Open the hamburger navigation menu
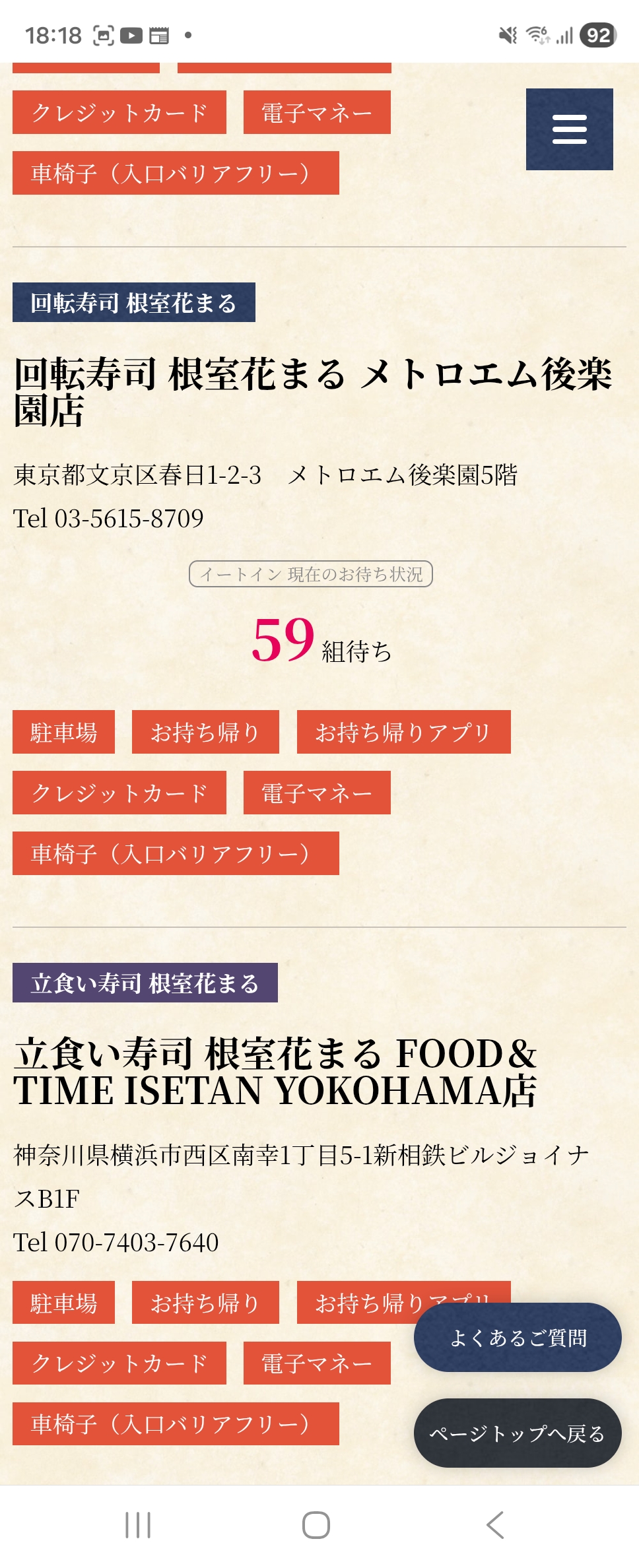Screen dimensions: 639x1568 [x=569, y=130]
